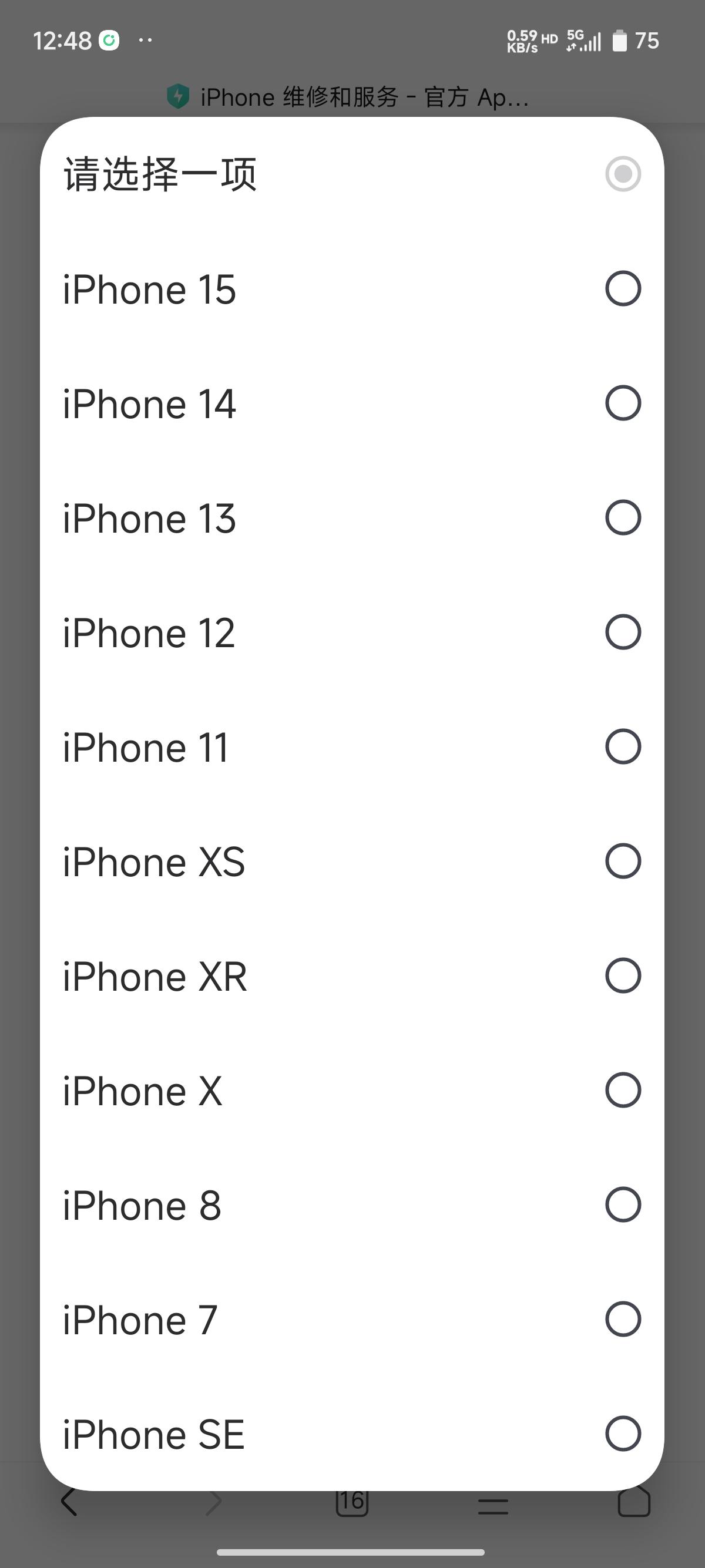This screenshot has width=705, height=1568.
Task: Choose iPhone SE
Action: tap(352, 1433)
